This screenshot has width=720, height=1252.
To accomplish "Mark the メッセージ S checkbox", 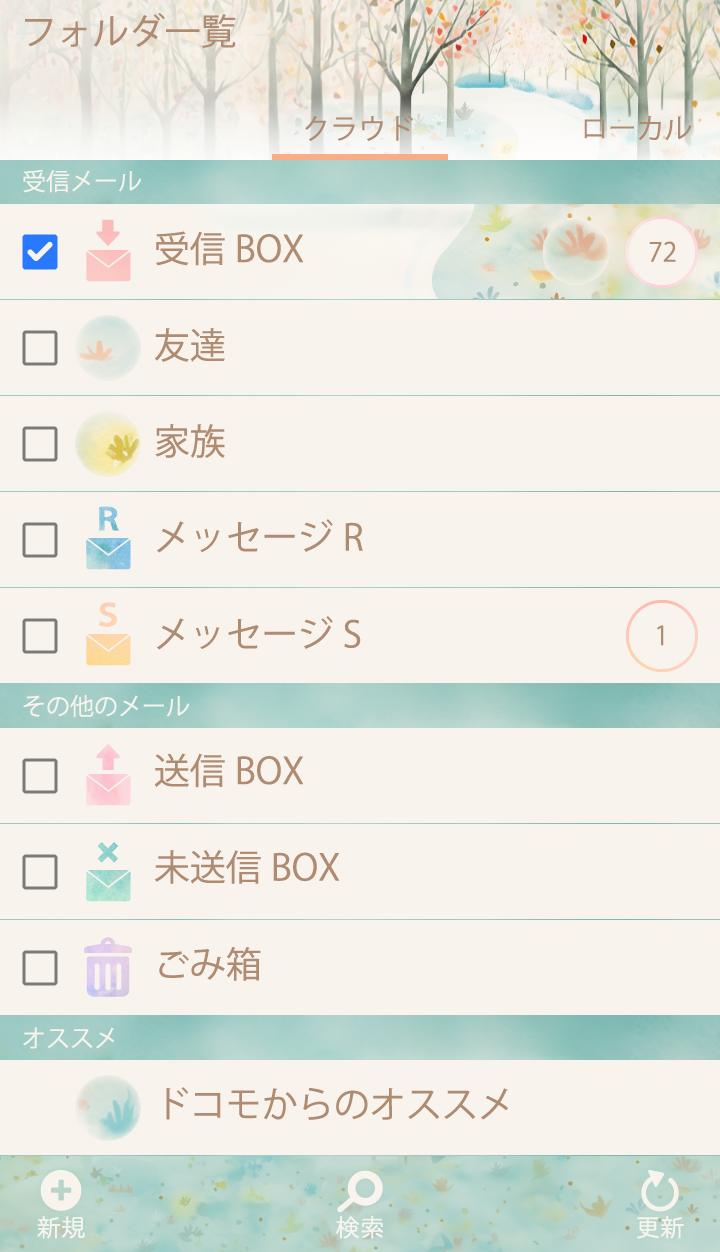I will pyautogui.click(x=40, y=636).
